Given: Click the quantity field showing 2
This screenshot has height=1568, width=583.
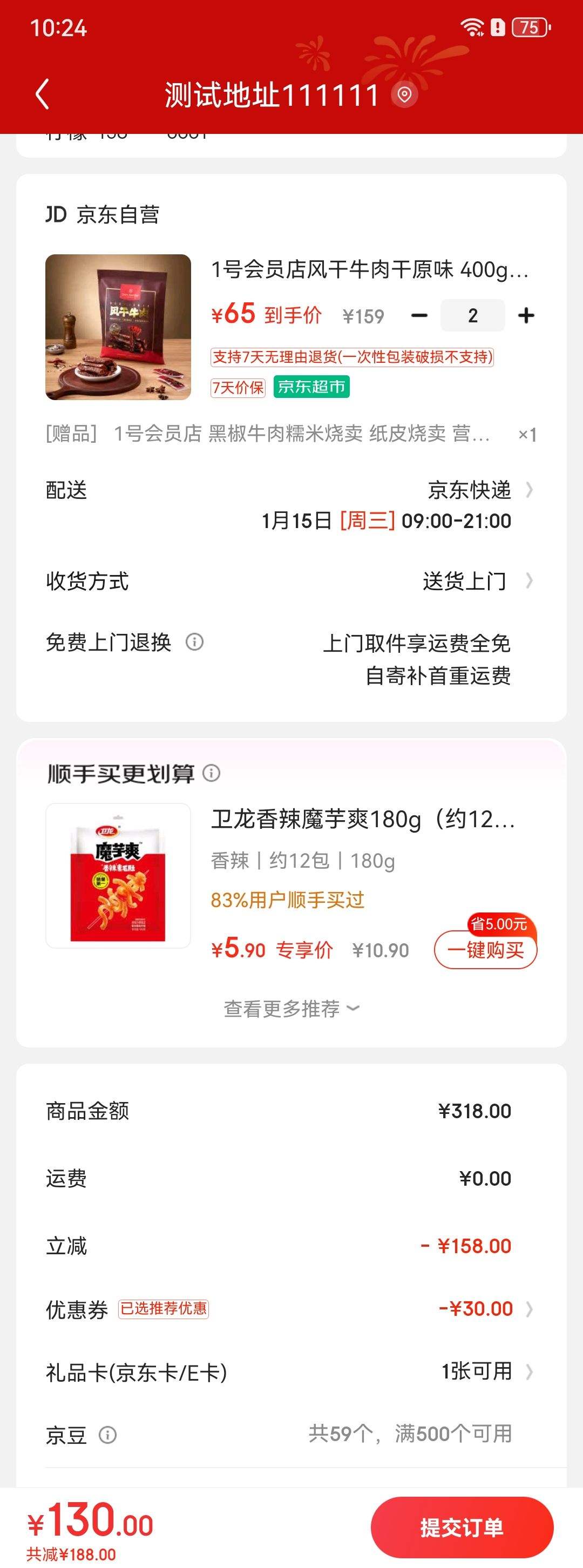Looking at the screenshot, I should coord(473,315).
